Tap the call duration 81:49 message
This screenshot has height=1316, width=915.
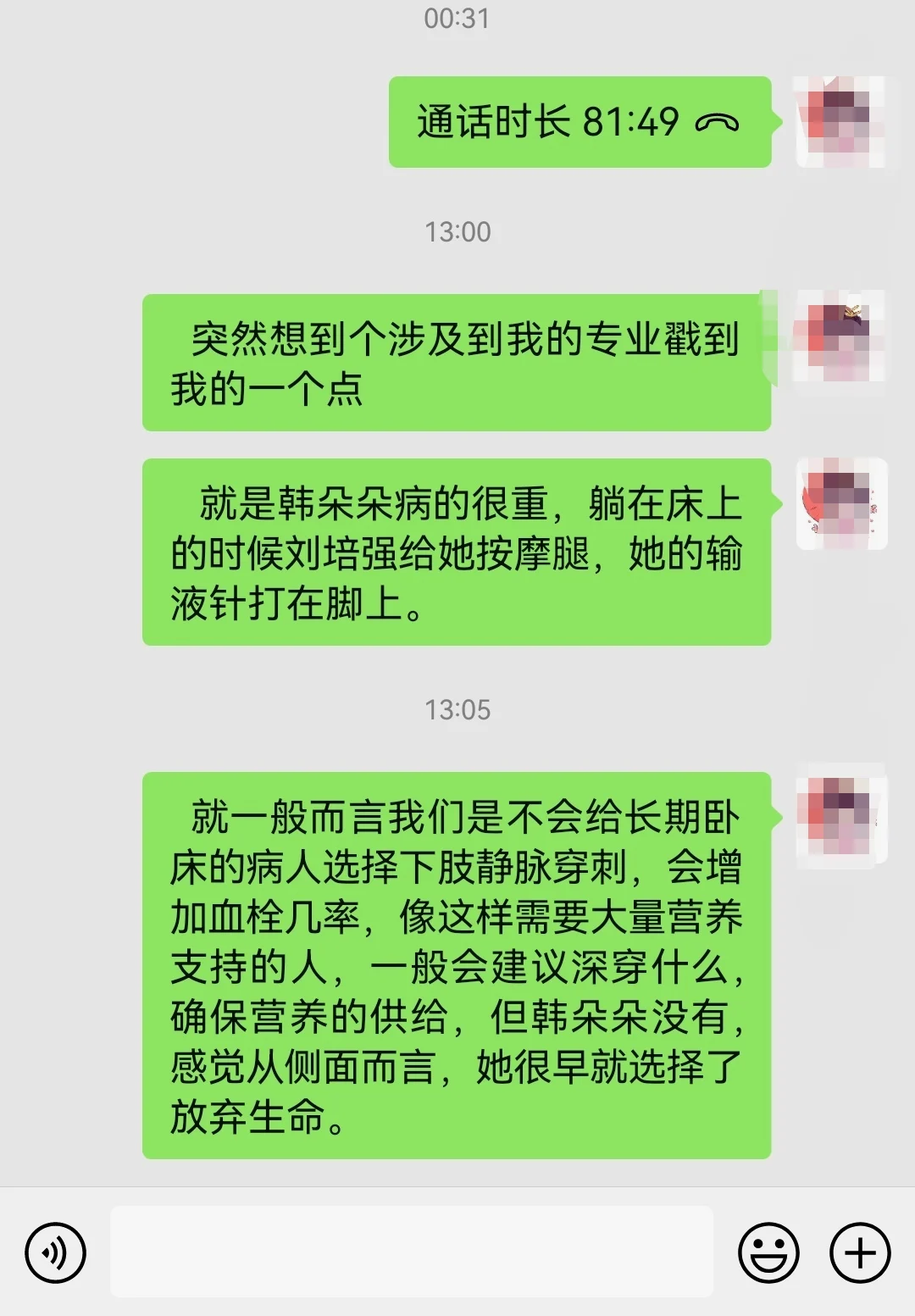[x=579, y=122]
